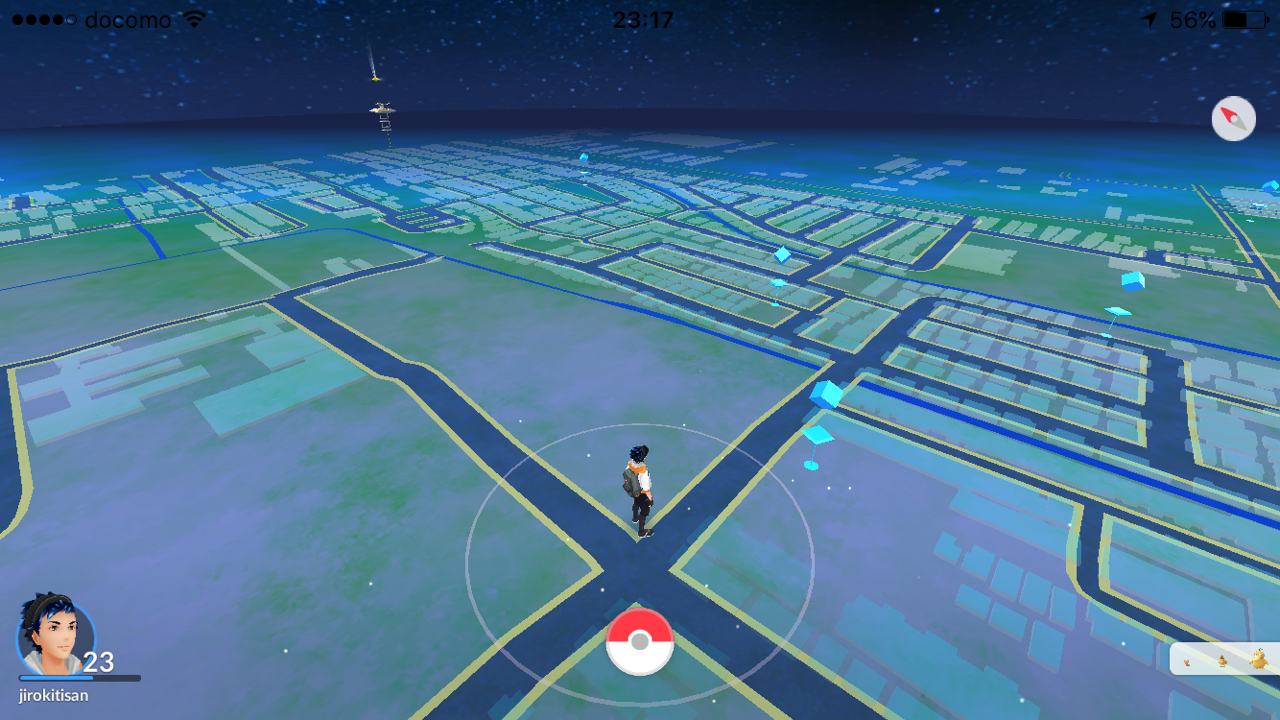This screenshot has height=720, width=1280.
Task: Open the nearby Pokémon tracker
Action: pyautogui.click(x=1225, y=659)
